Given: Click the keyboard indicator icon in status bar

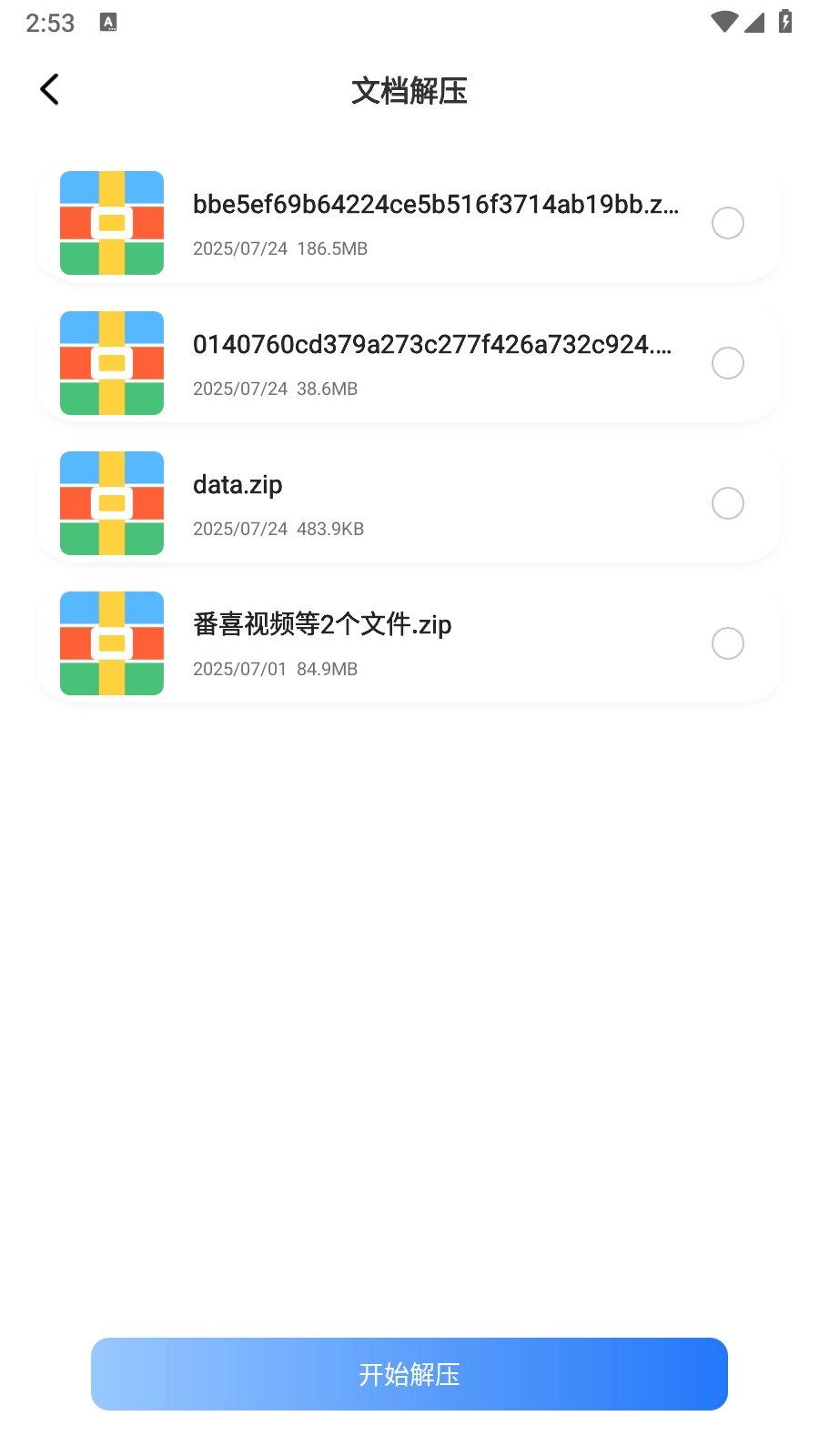Looking at the screenshot, I should (x=109, y=23).
